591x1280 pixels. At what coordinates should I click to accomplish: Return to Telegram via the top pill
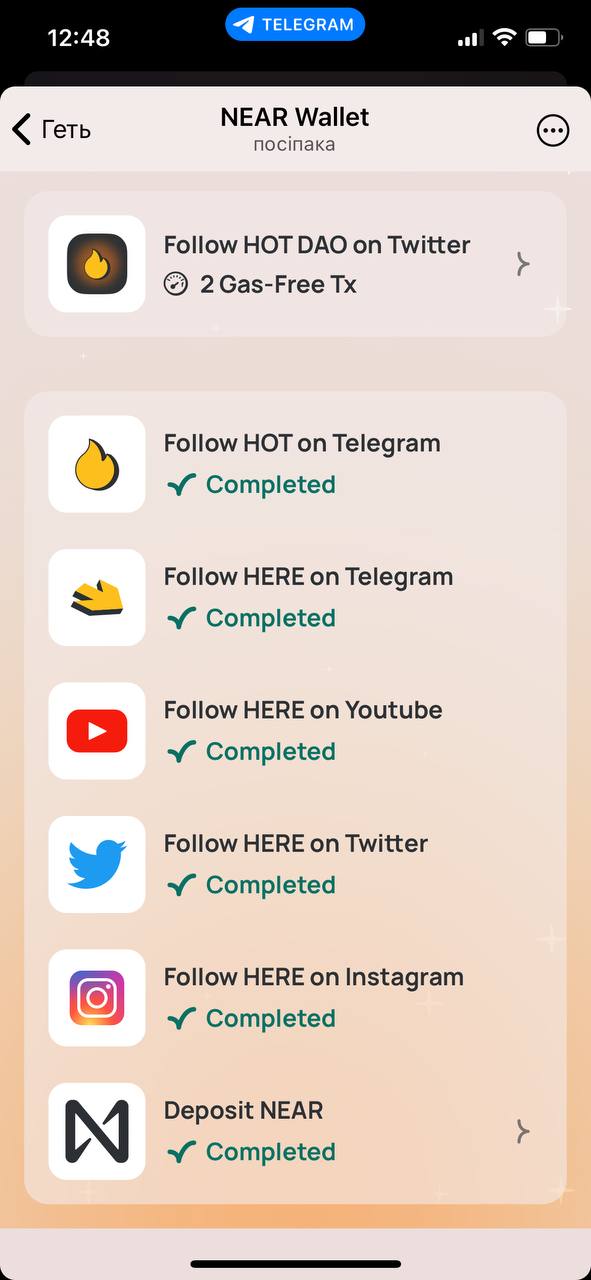295,25
